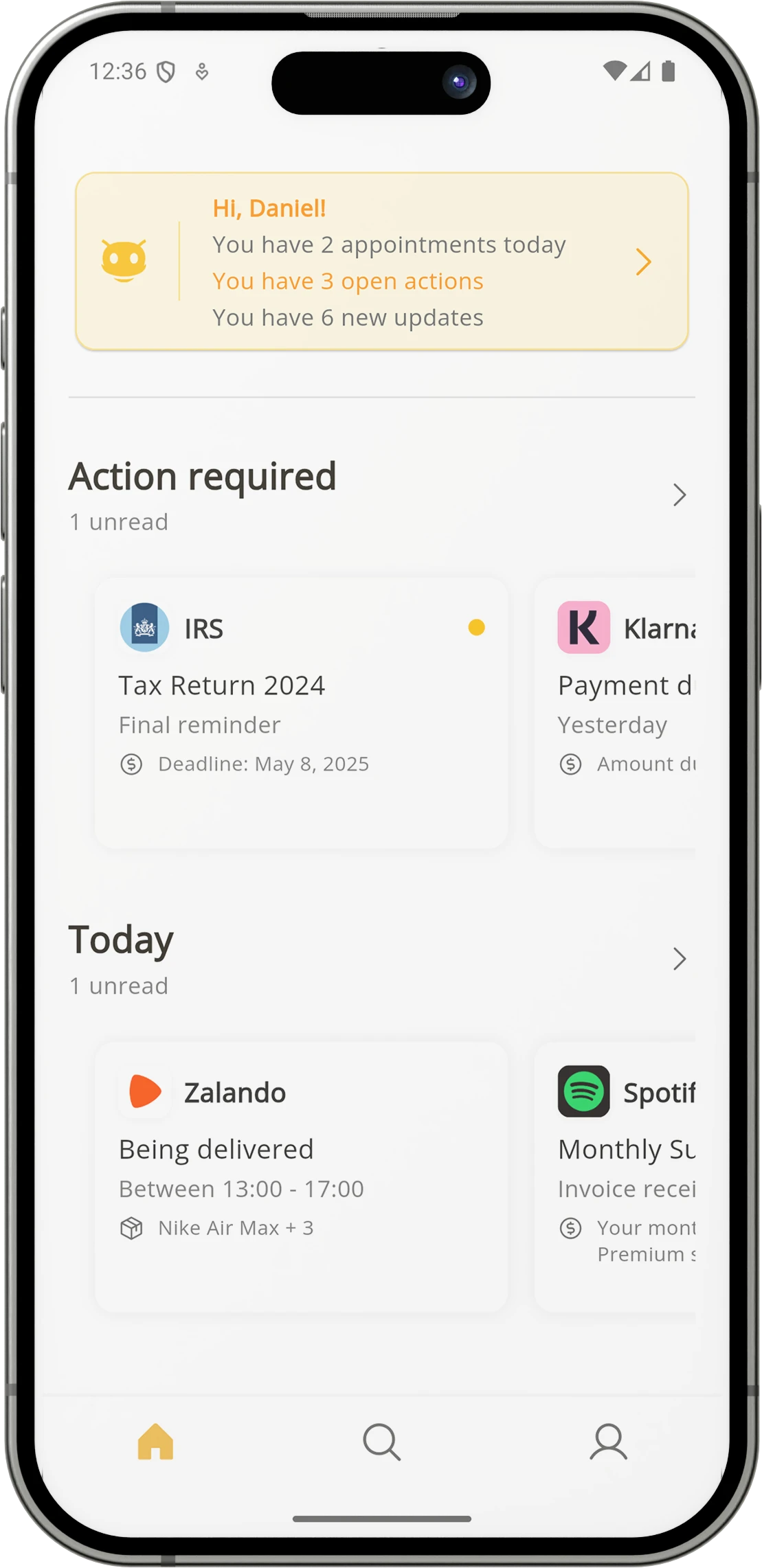Expand the Today section chevron
This screenshot has height=1568, width=762.
[x=679, y=959]
